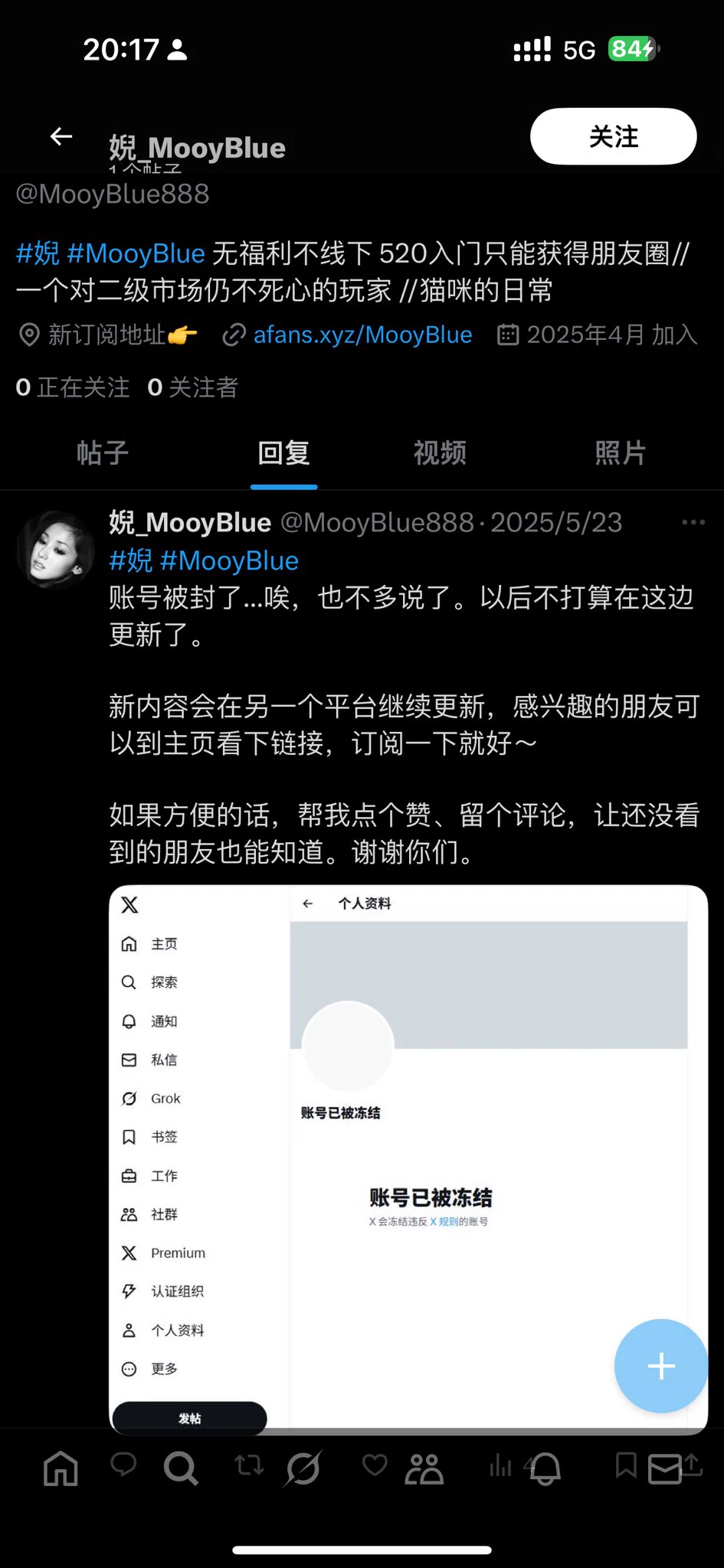Switch to the 视频 tab
The image size is (724, 1568).
(x=440, y=452)
